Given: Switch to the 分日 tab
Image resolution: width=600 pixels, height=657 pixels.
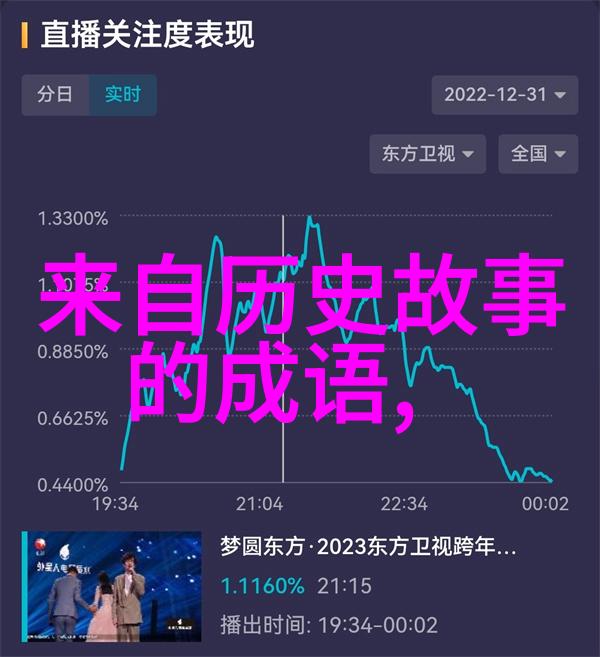Looking at the screenshot, I should 55,96.
